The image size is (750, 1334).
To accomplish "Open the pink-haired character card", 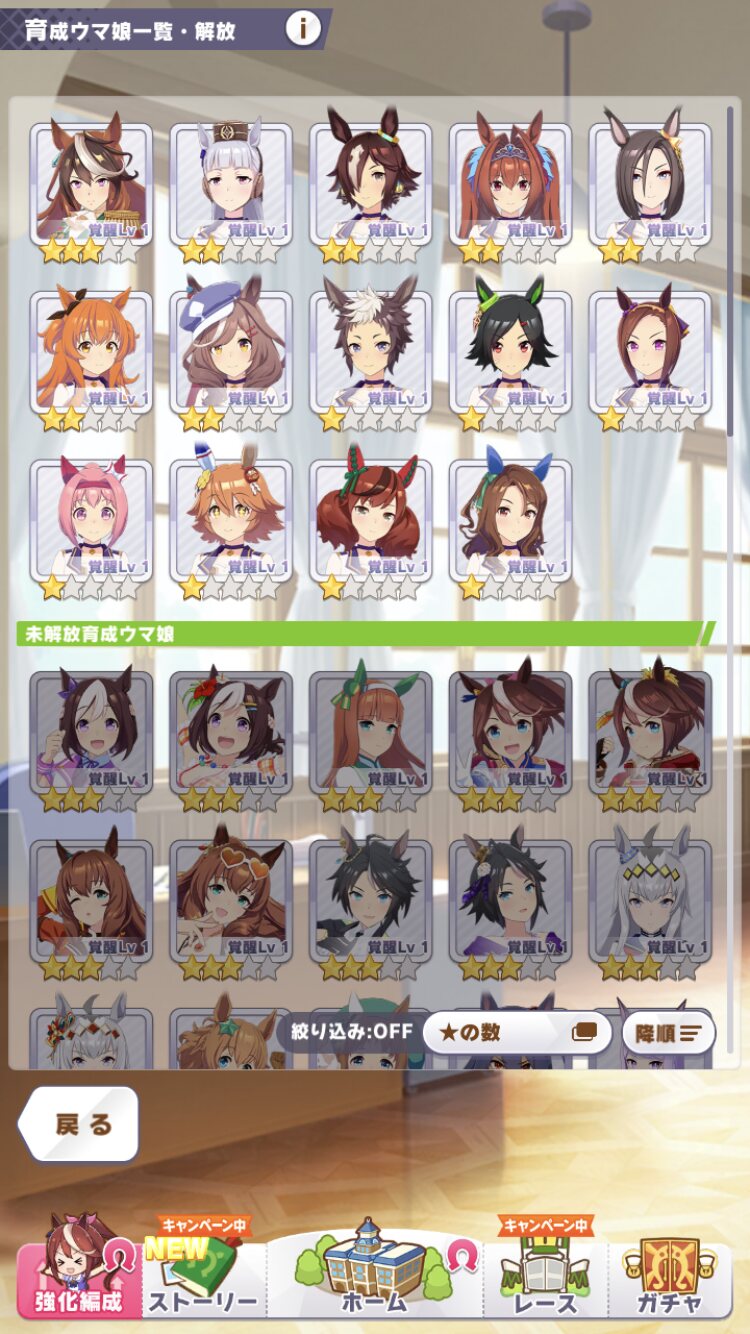I will point(91,520).
